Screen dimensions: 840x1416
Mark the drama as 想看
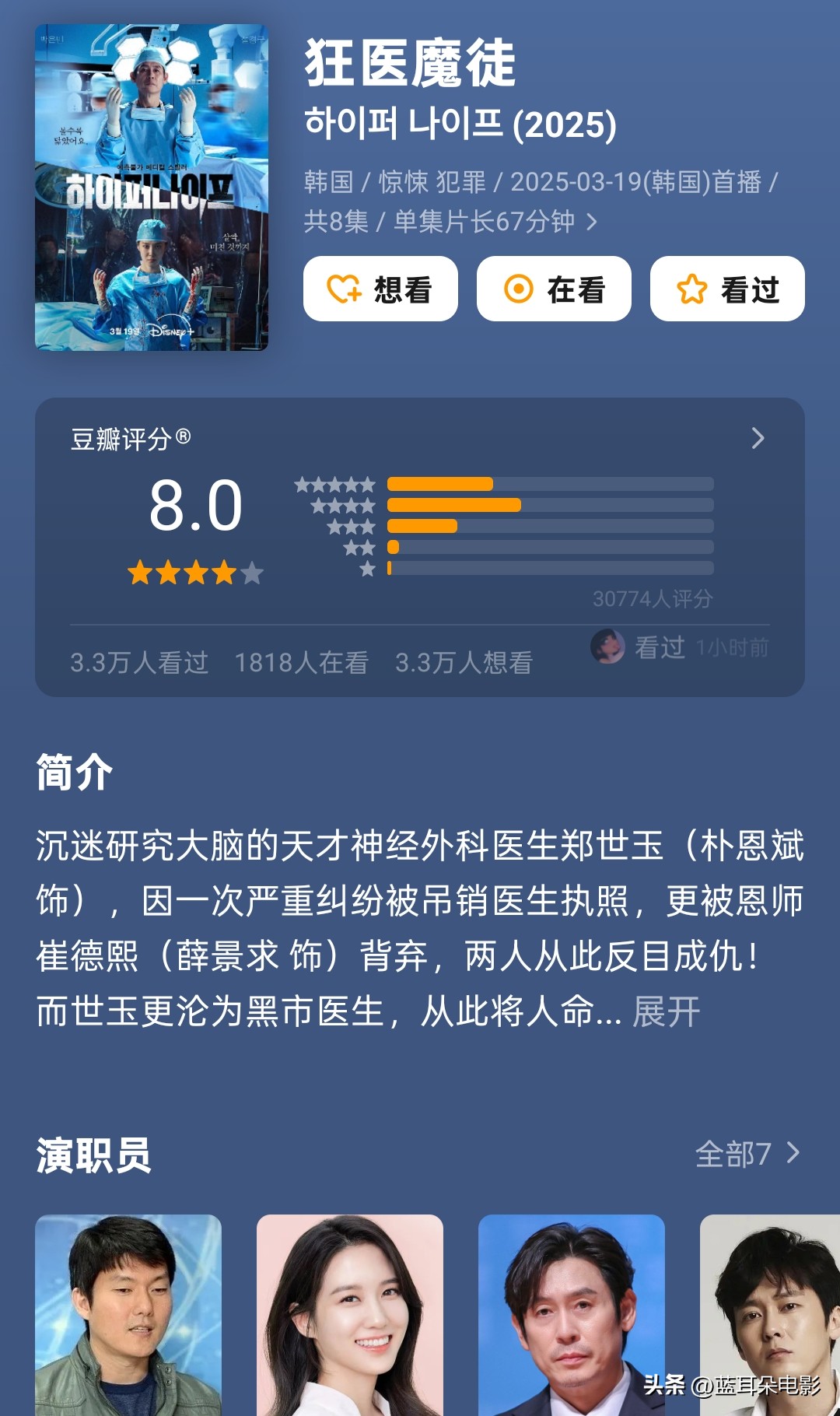point(380,289)
